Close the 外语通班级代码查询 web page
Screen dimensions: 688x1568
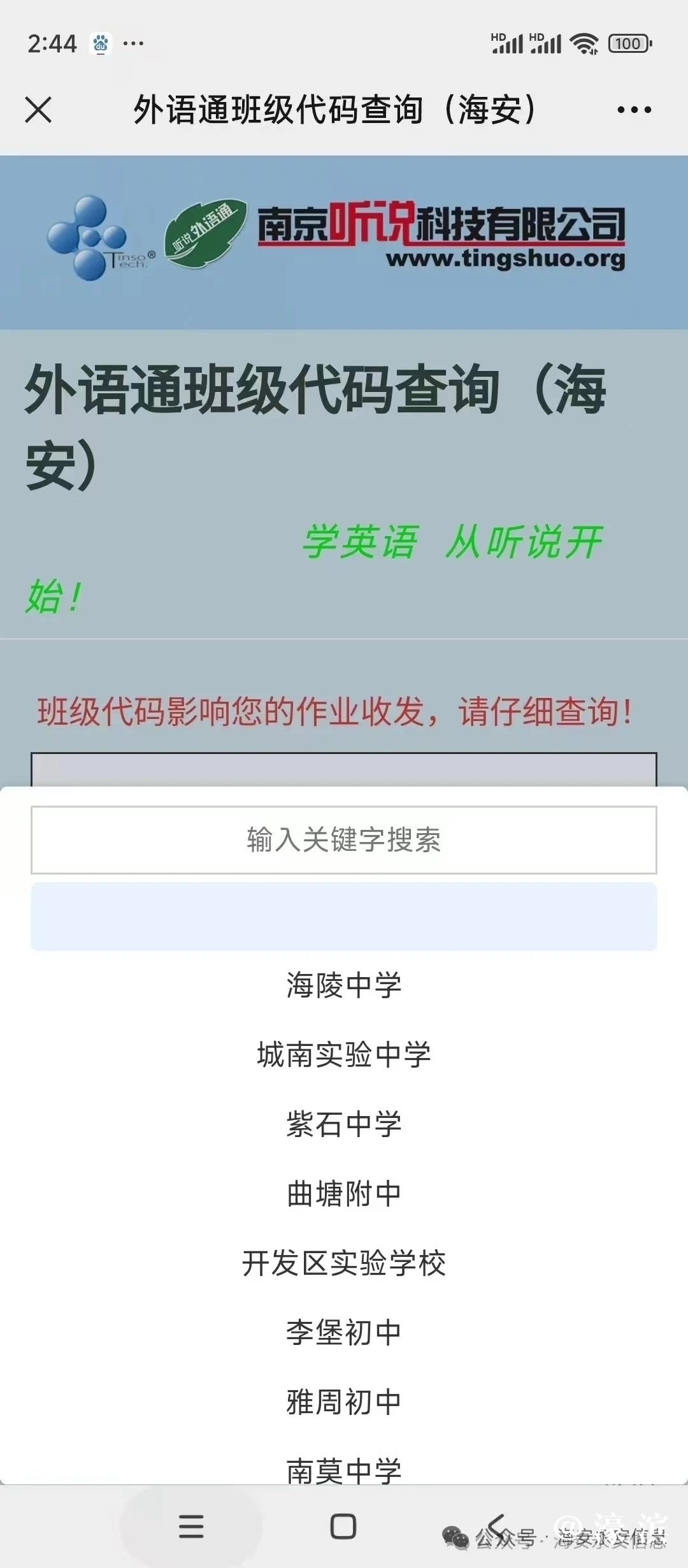(x=38, y=110)
